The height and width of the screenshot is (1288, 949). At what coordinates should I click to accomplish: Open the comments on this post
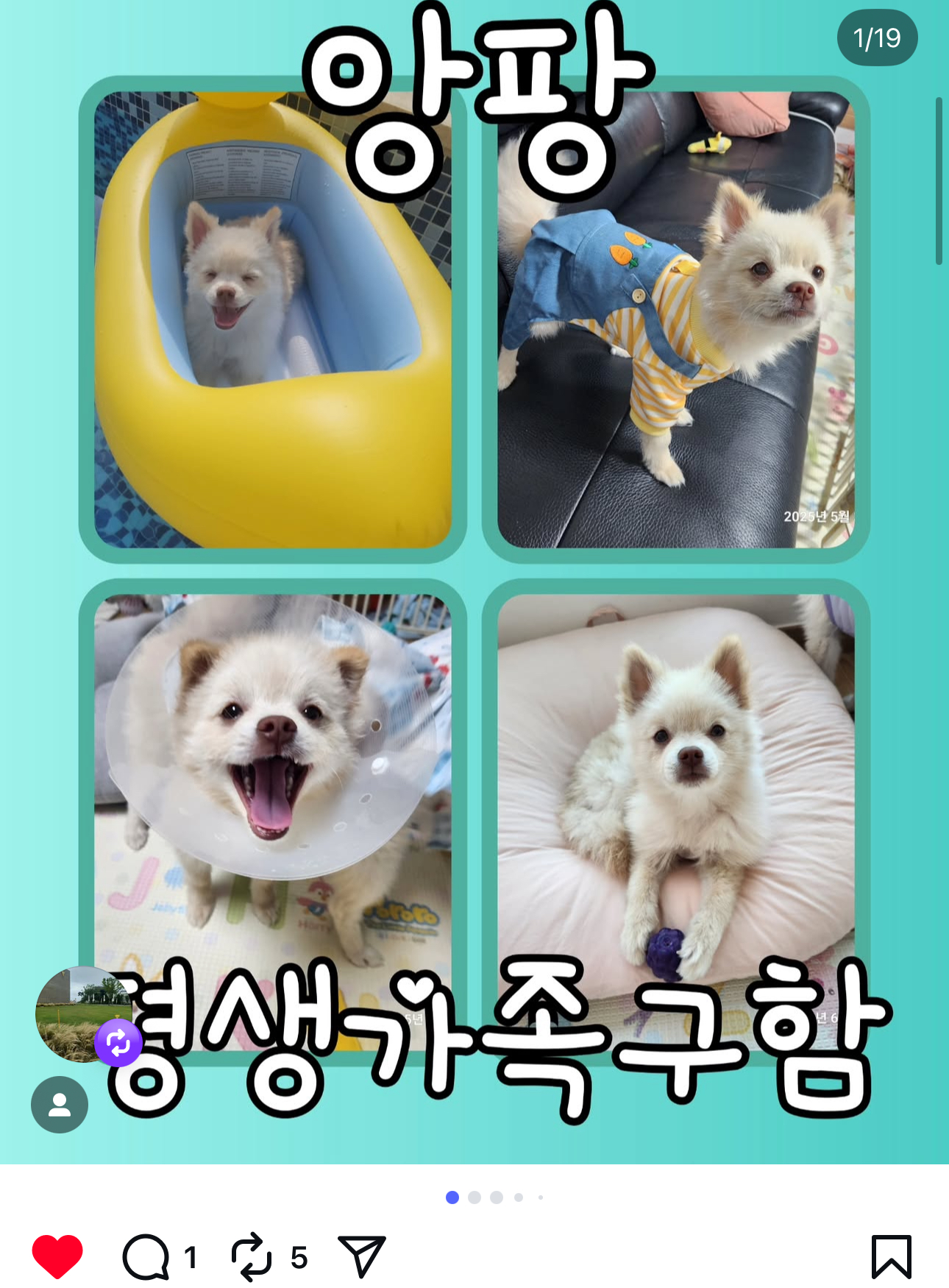[x=146, y=1256]
